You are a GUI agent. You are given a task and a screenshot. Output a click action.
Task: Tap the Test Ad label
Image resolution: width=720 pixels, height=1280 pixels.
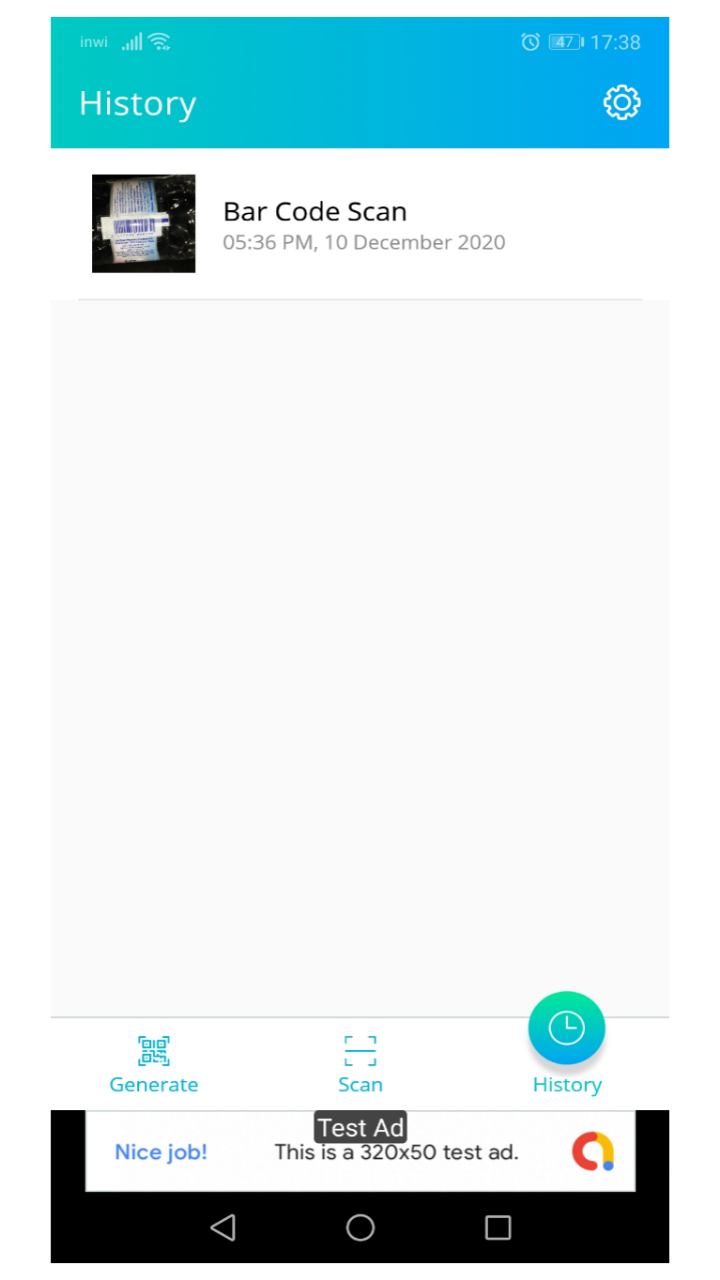[360, 1127]
